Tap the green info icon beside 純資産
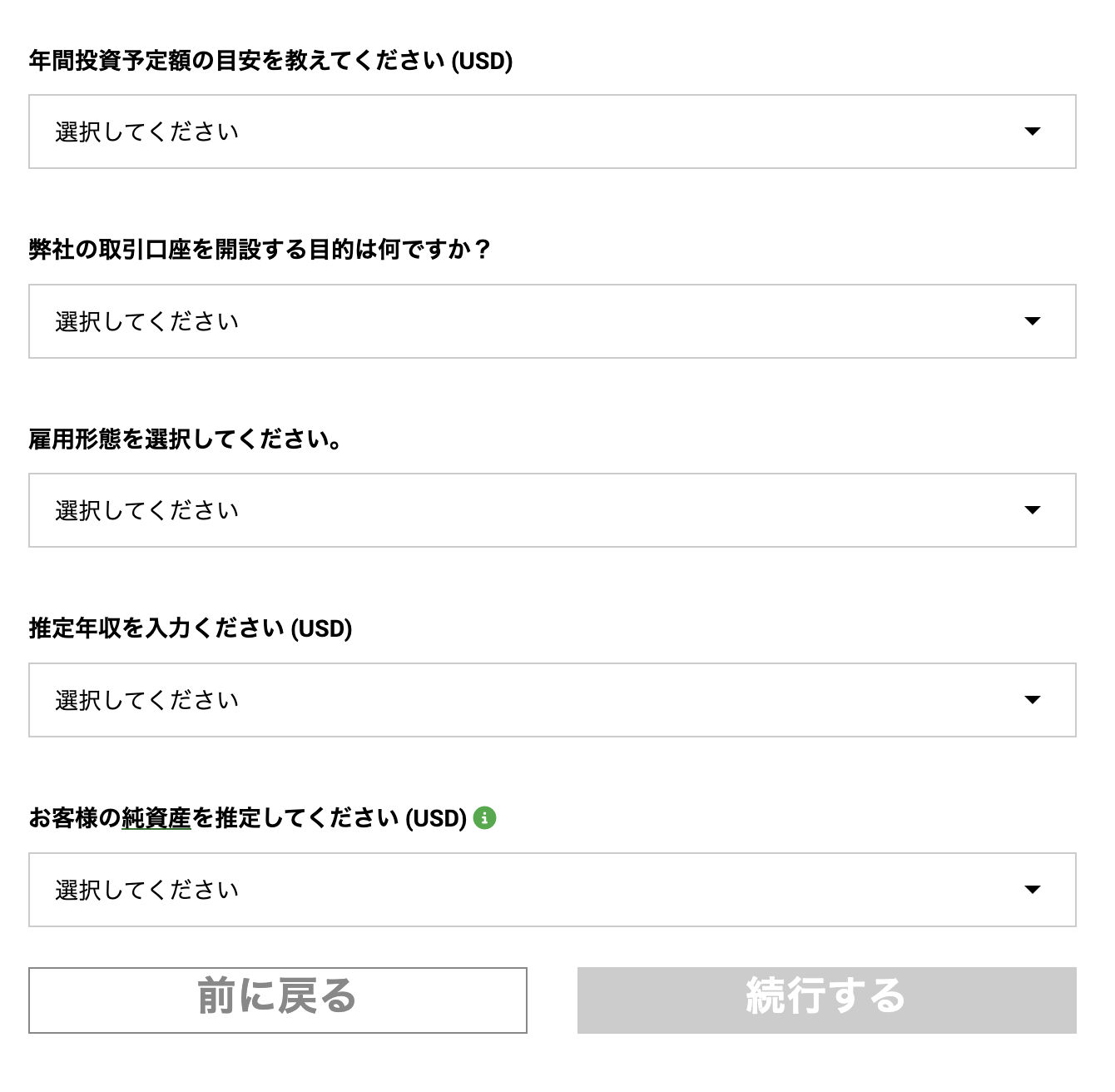 pyautogui.click(x=484, y=818)
